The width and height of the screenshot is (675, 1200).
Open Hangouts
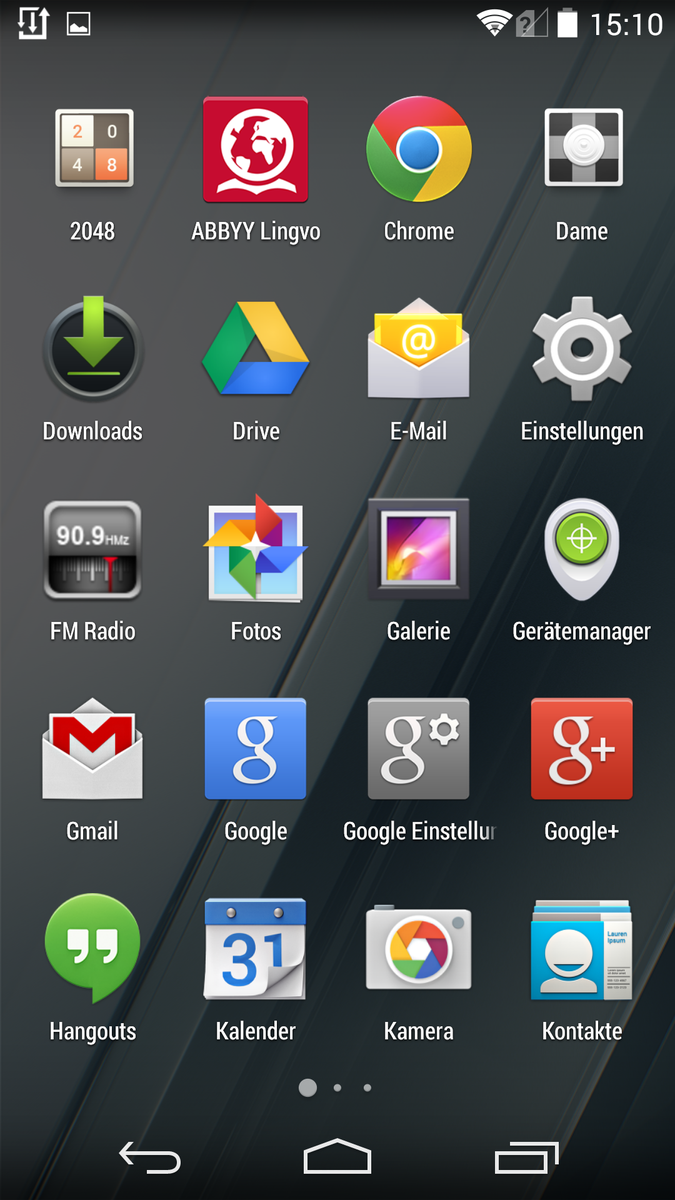point(93,950)
